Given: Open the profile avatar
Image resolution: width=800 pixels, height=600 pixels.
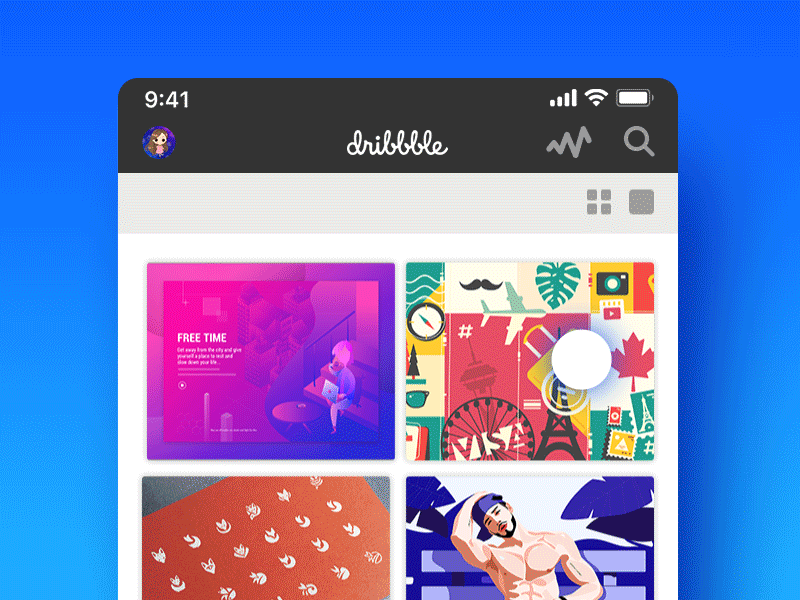Looking at the screenshot, I should pos(159,143).
